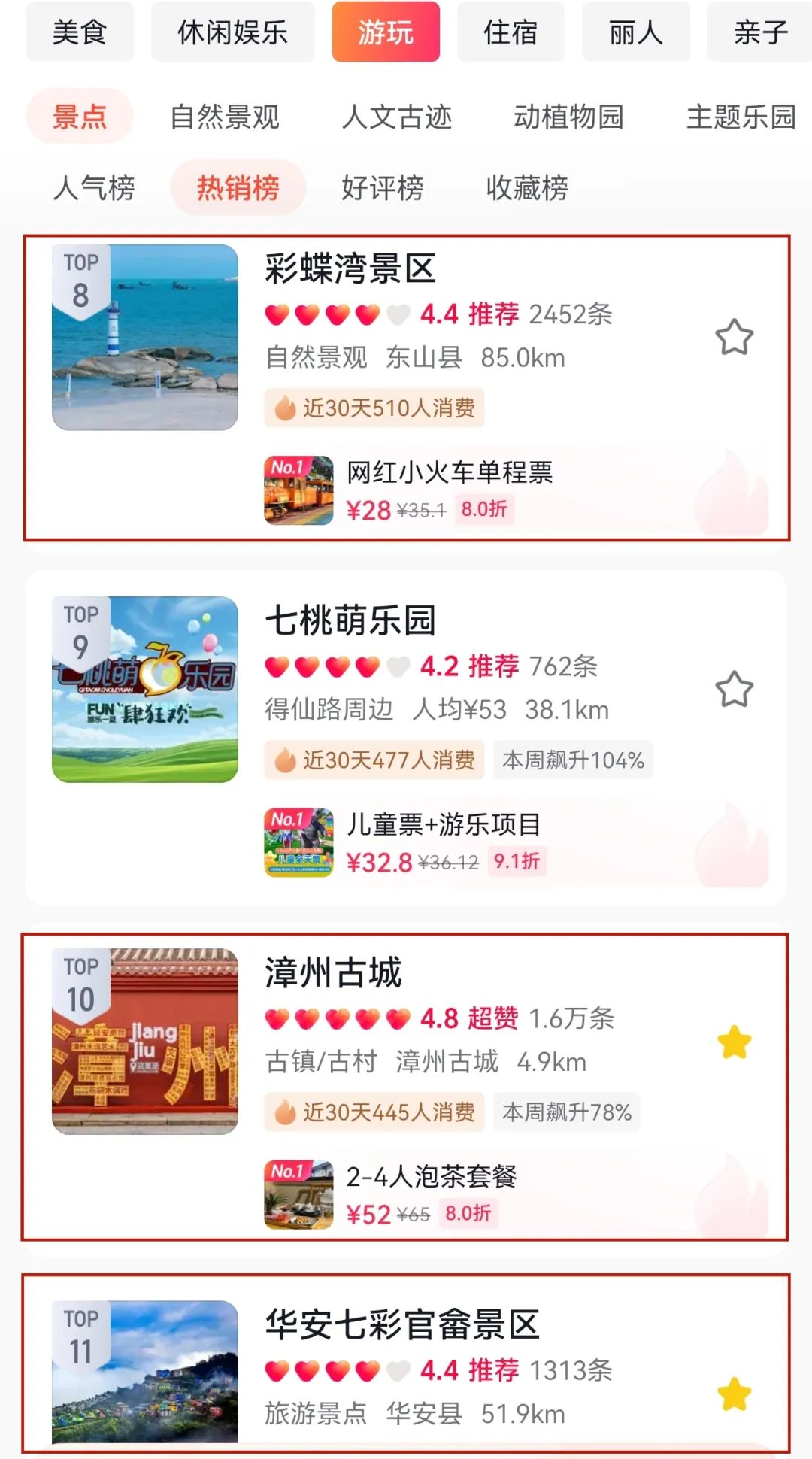
Task: Select the 休闲娱乐 category tab
Action: point(232,32)
